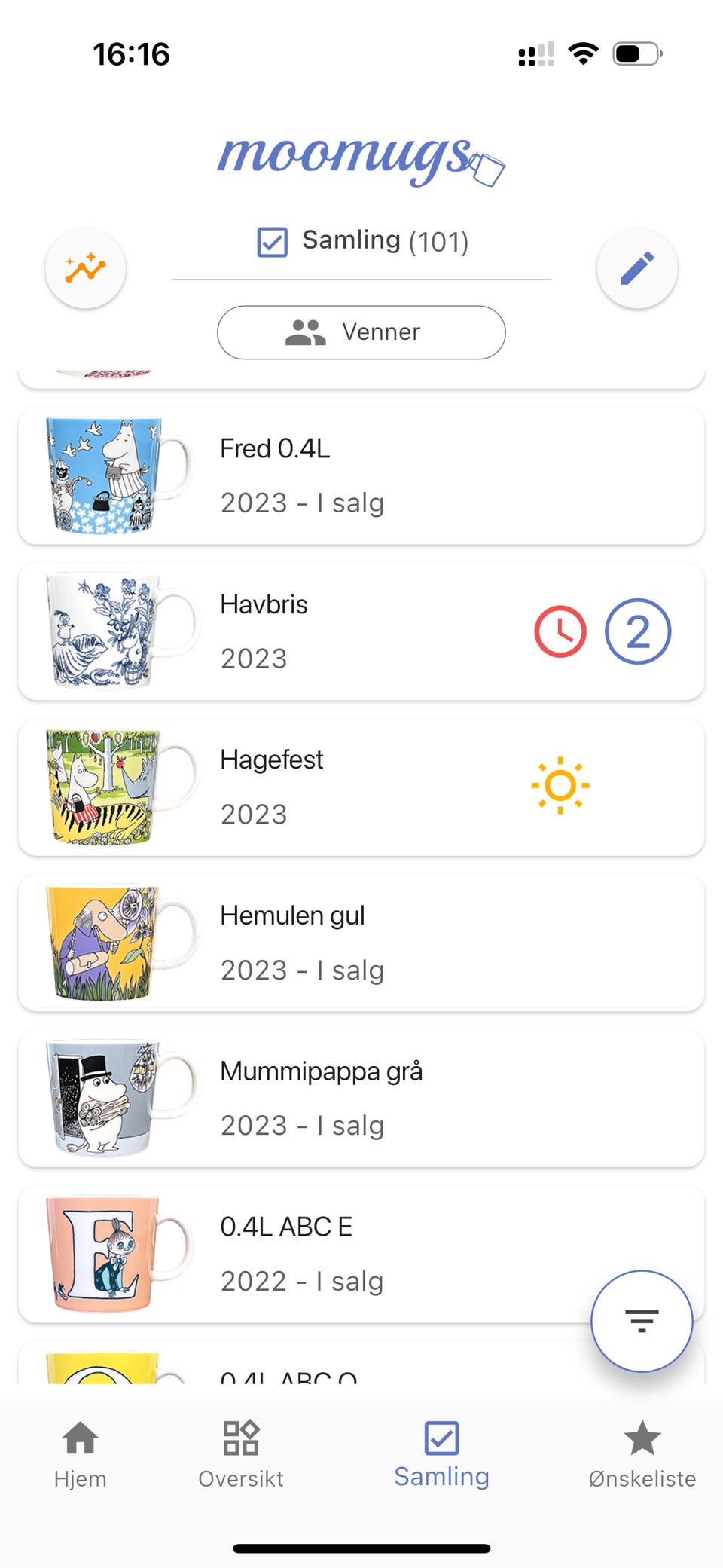This screenshot has width=723, height=1568.
Task: Open the Venner friends button
Action: coord(361,332)
